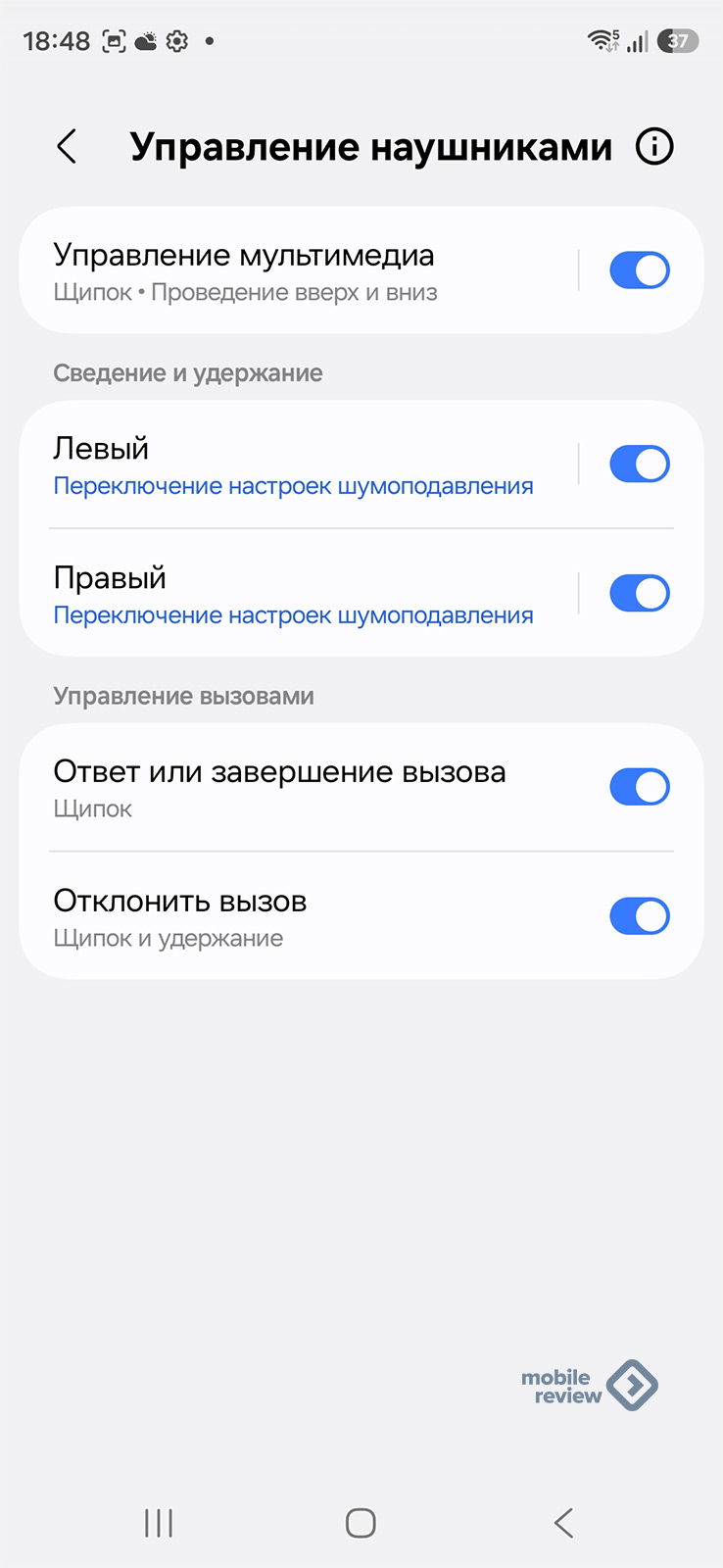The height and width of the screenshot is (1568, 723).
Task: Turn off the Правый switch
Action: coord(639,594)
